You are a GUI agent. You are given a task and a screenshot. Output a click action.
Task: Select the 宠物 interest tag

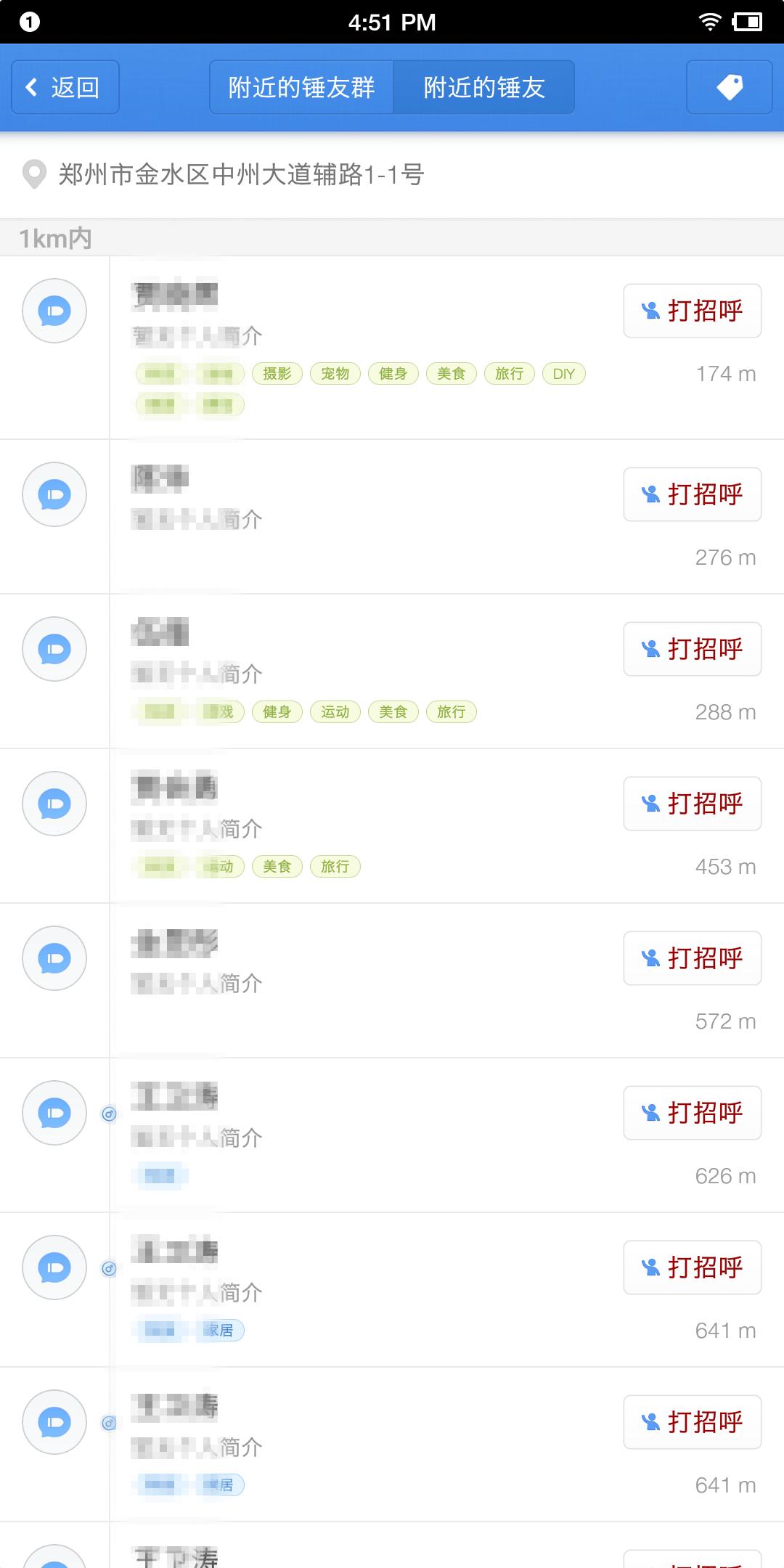point(335,374)
